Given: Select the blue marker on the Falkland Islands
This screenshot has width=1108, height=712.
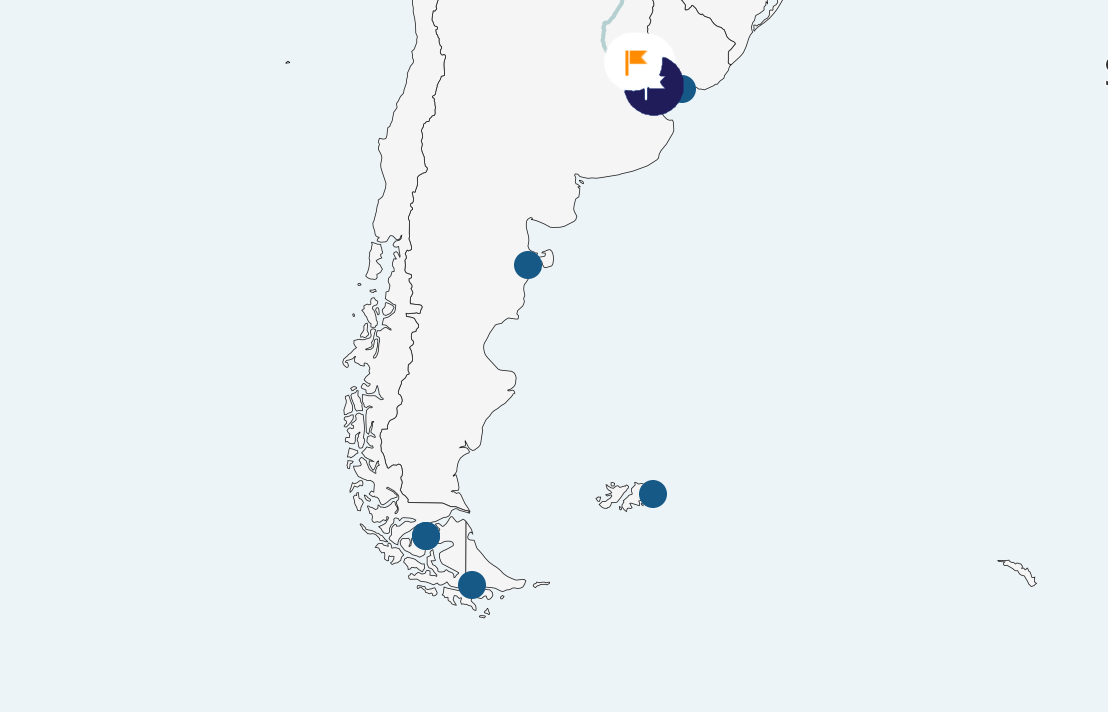Looking at the screenshot, I should [x=653, y=494].
